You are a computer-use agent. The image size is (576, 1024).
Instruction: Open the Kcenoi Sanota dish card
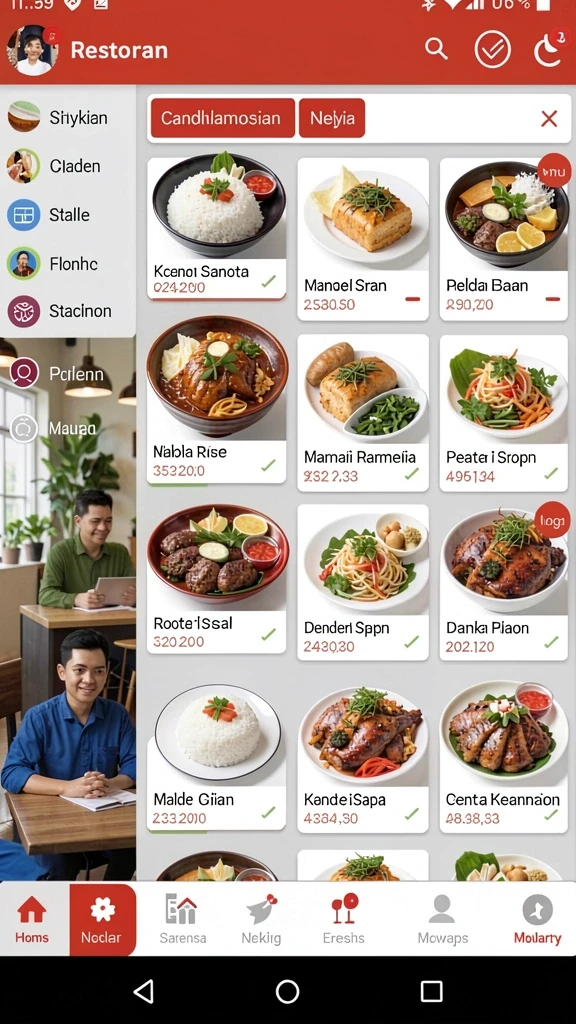(x=216, y=228)
